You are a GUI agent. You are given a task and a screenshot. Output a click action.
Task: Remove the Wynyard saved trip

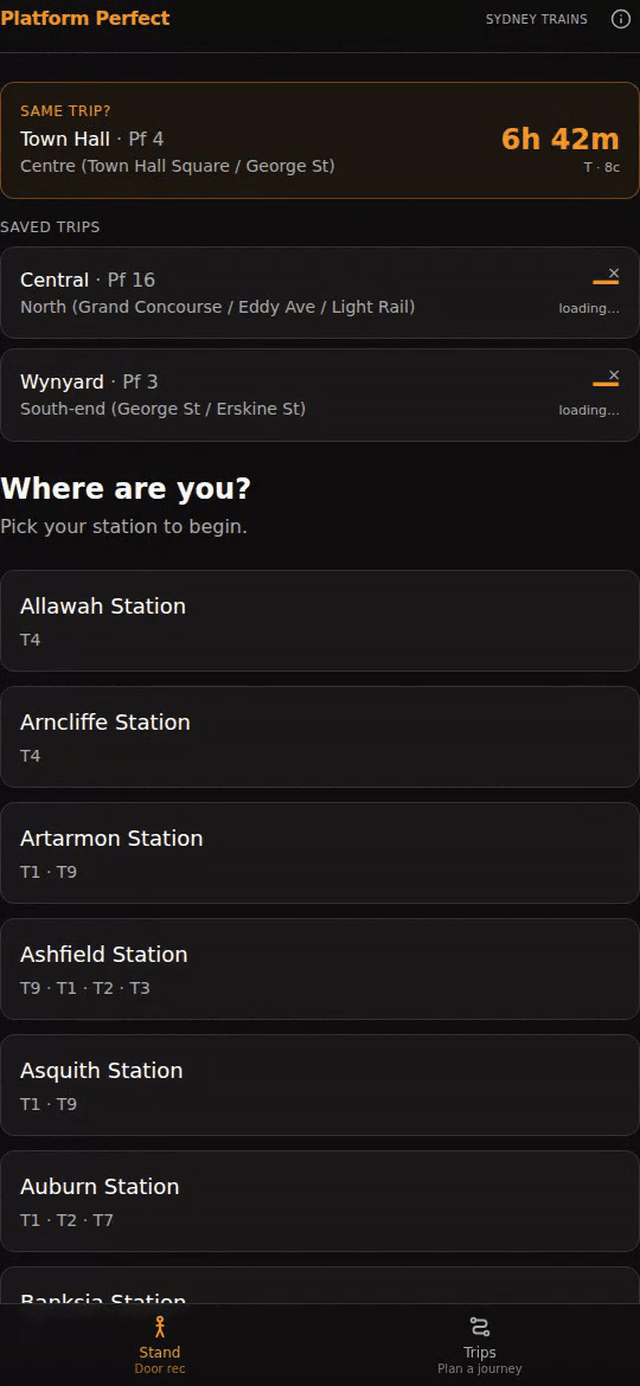[614, 375]
